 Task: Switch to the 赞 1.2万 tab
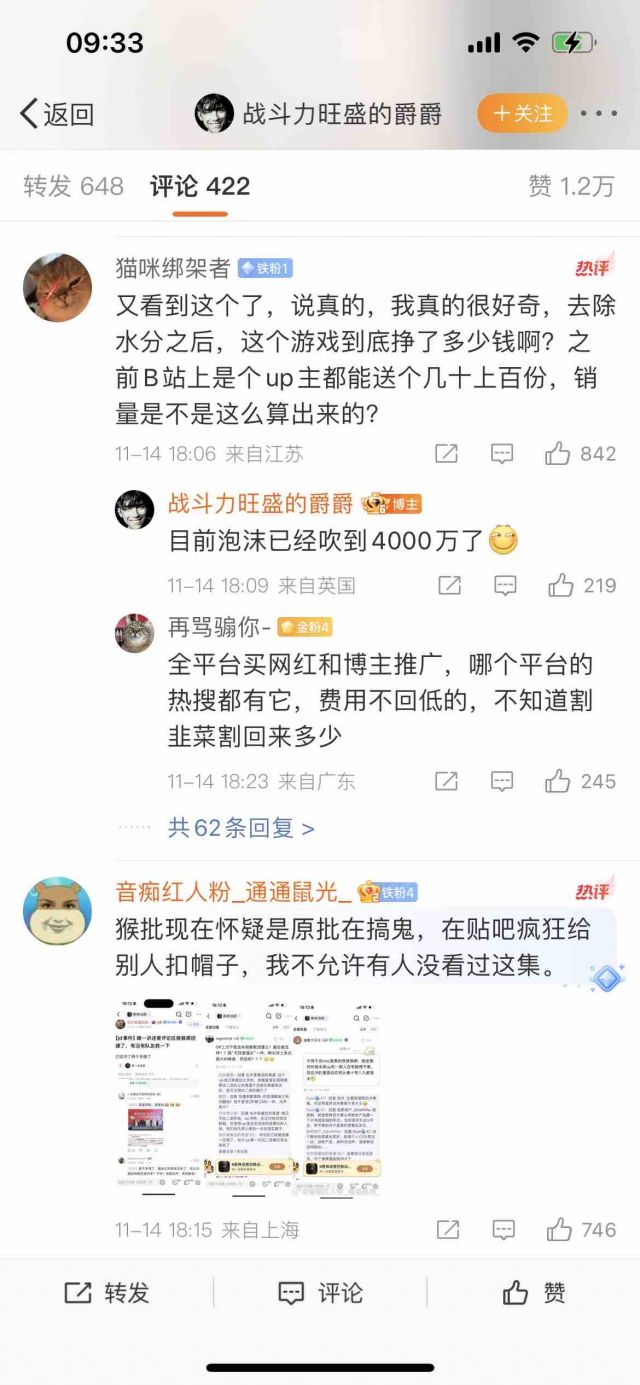[x=571, y=186]
